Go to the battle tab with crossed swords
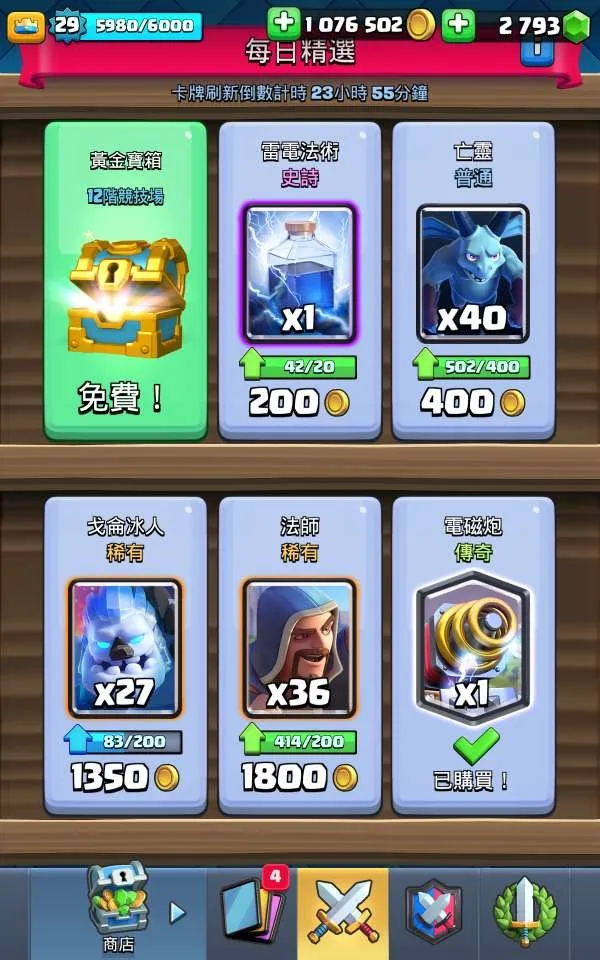Viewport: 600px width, 960px height. pos(343,912)
